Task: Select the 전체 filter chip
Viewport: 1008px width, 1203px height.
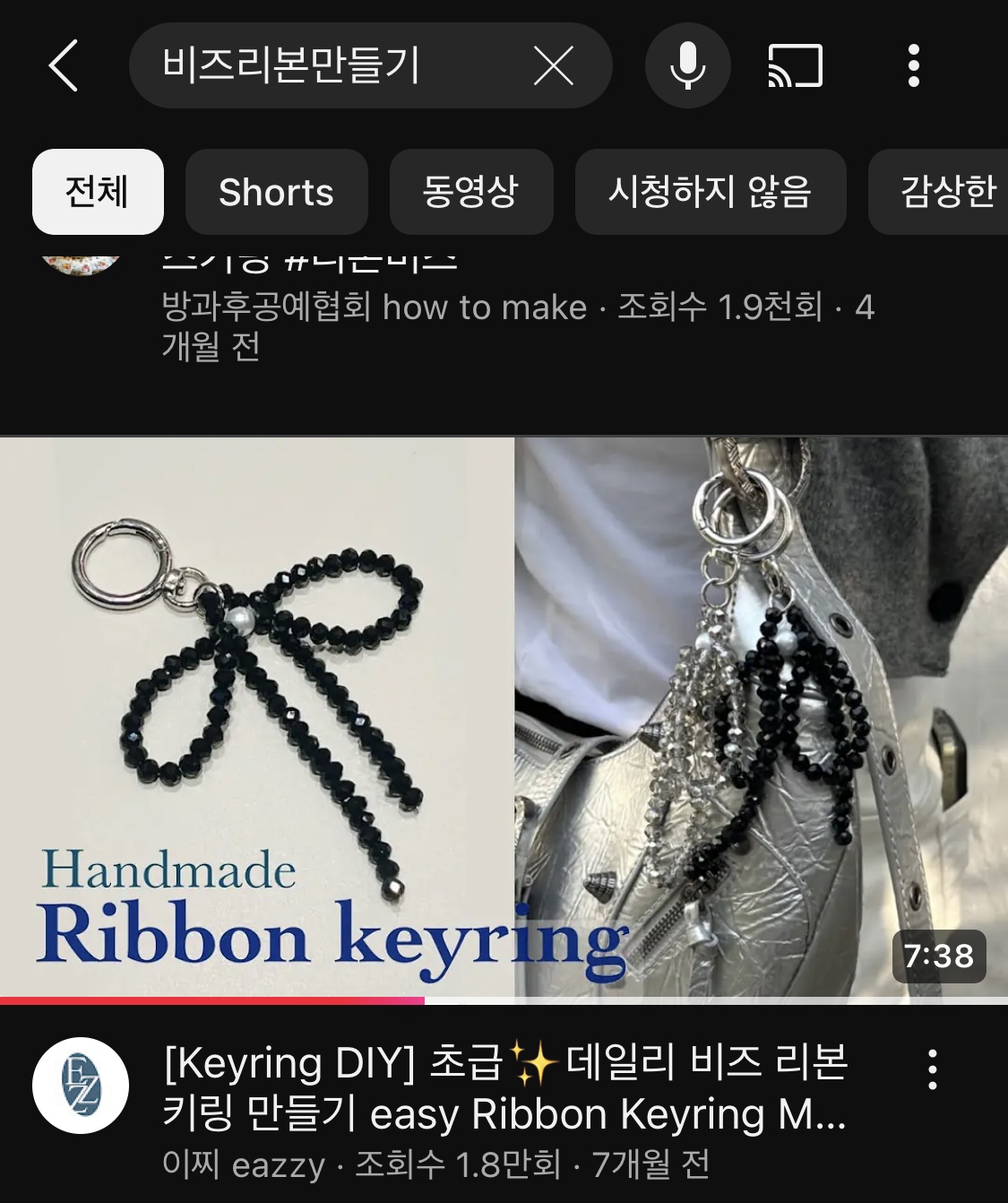Action: pos(98,192)
